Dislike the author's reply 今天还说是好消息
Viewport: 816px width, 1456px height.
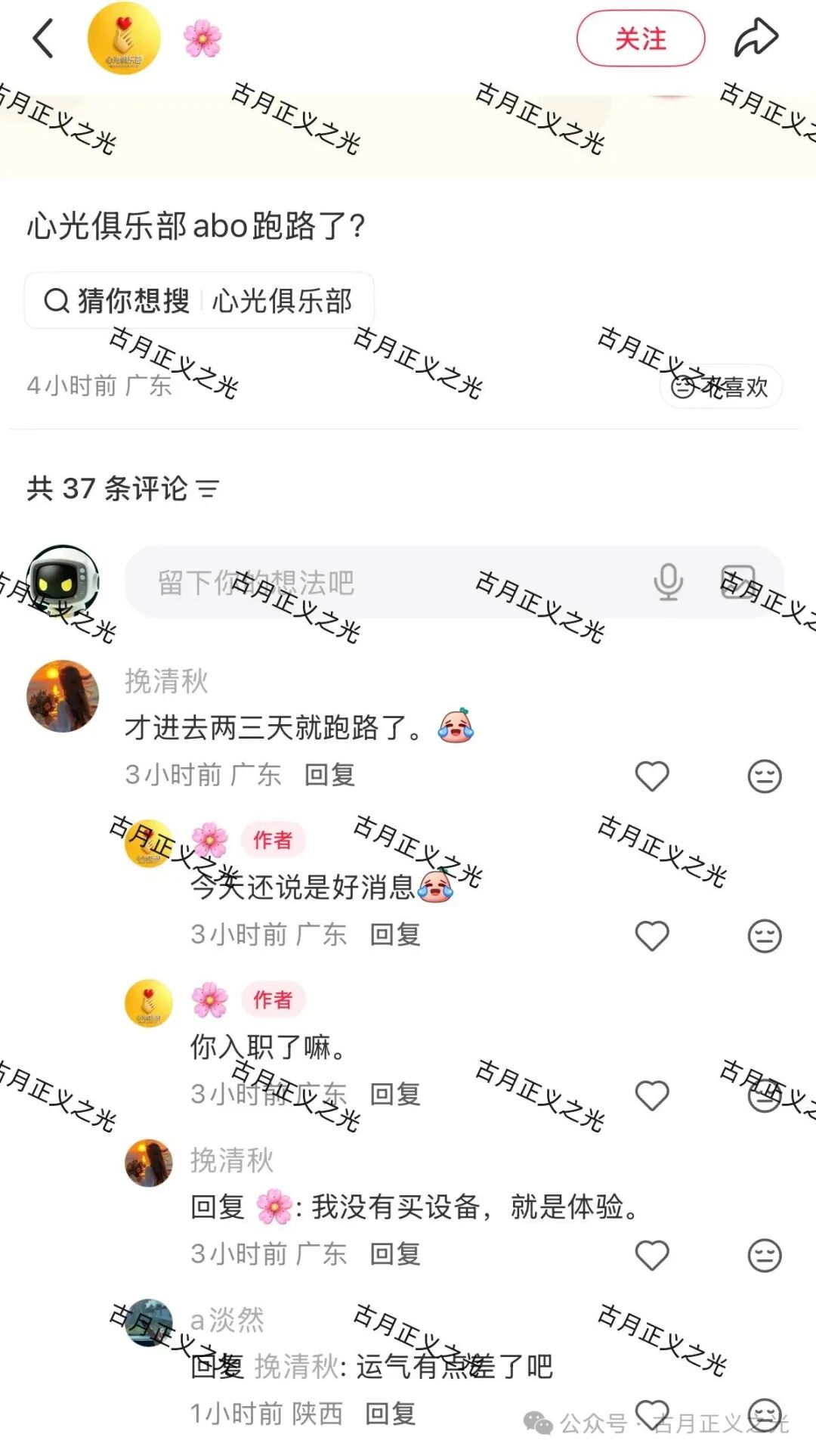(x=764, y=936)
